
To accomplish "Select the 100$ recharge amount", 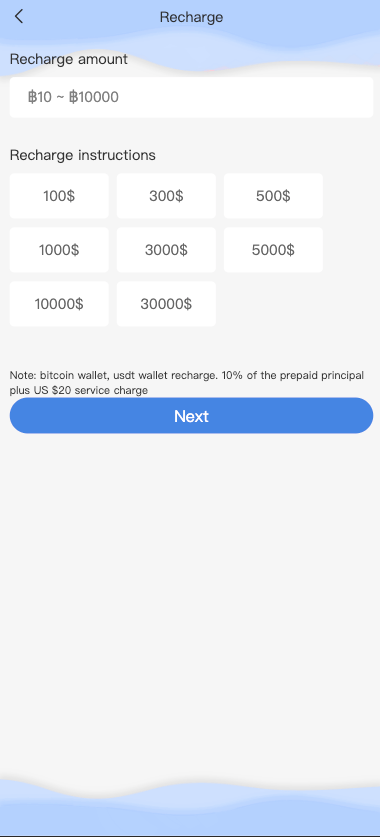I will (59, 196).
